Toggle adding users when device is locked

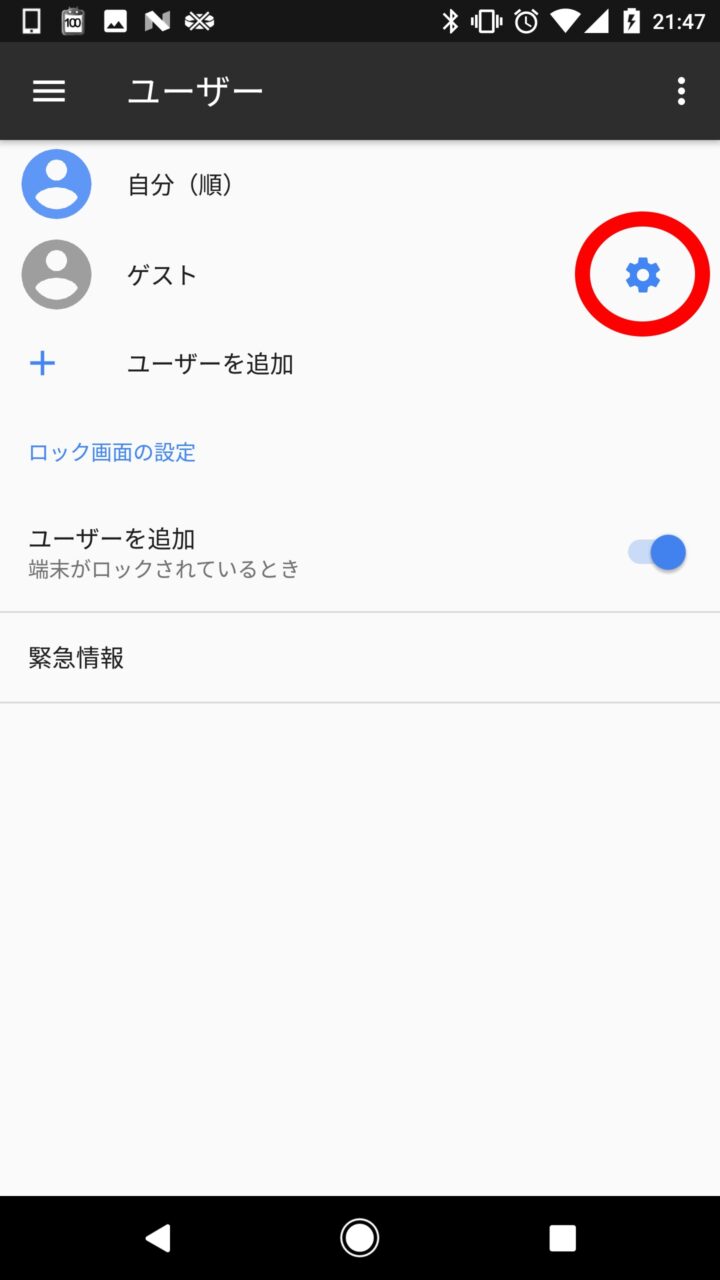[x=657, y=552]
